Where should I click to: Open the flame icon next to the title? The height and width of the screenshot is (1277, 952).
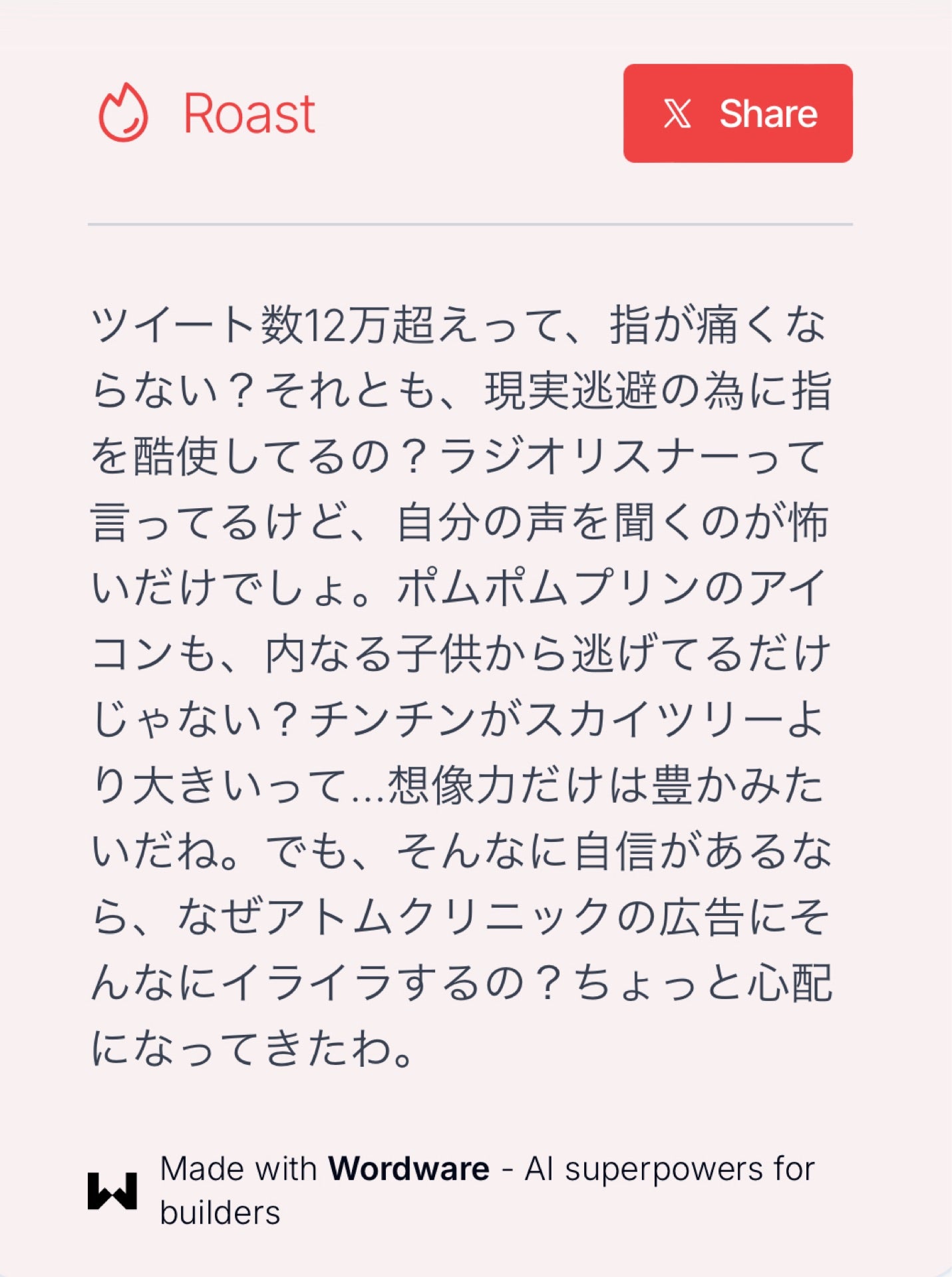tap(123, 113)
